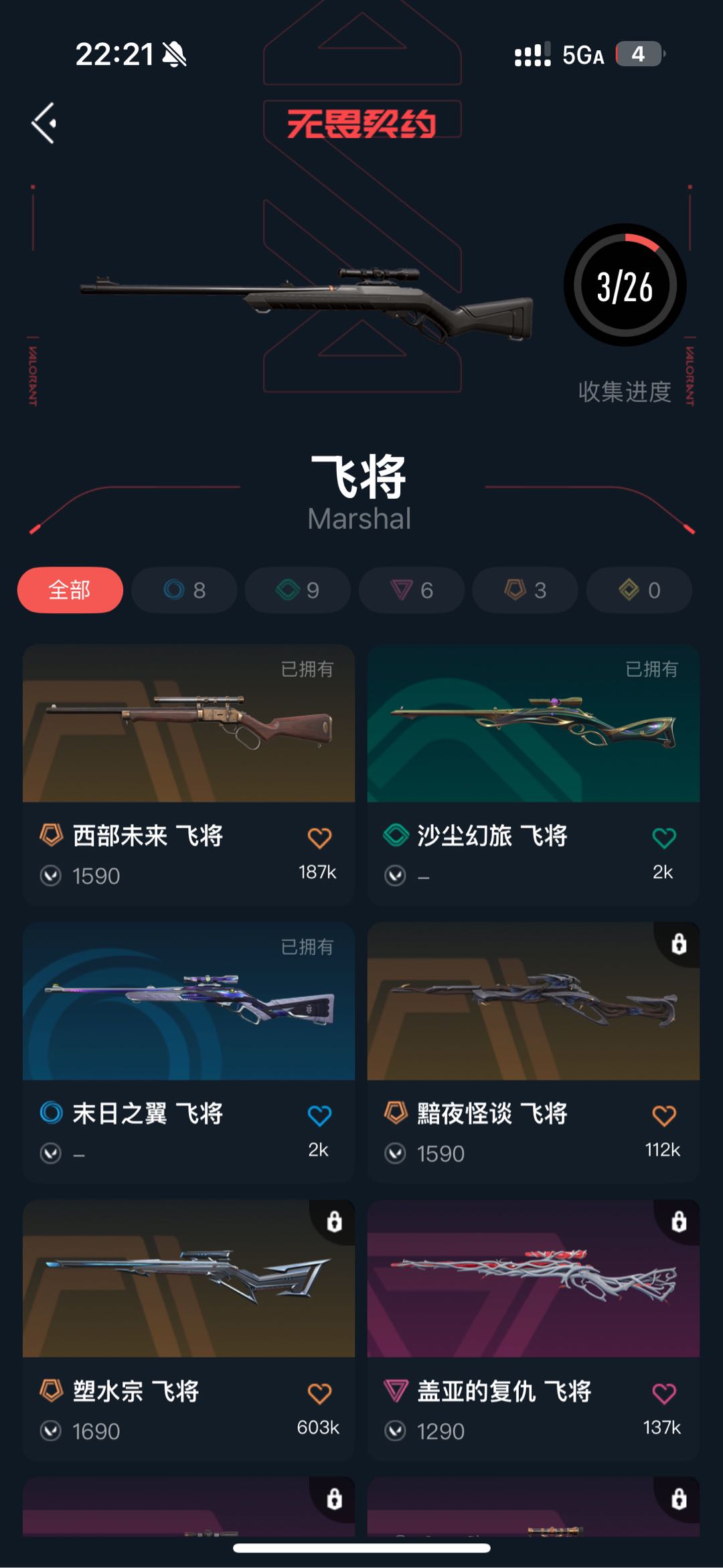Like the 塑水宗 飞将 skin
The width and height of the screenshot is (723, 1568).
[x=319, y=1393]
